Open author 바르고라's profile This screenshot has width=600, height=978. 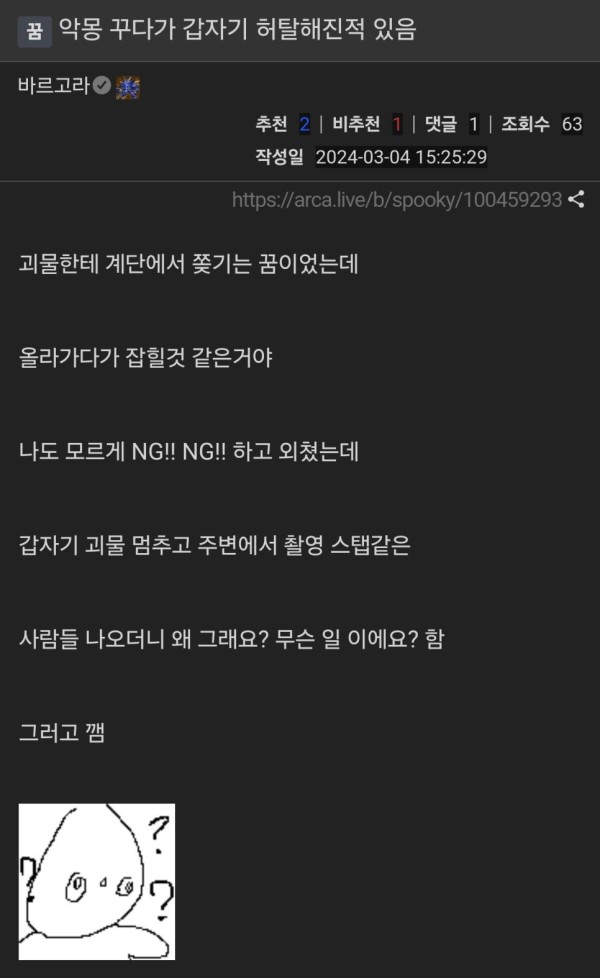point(54,85)
